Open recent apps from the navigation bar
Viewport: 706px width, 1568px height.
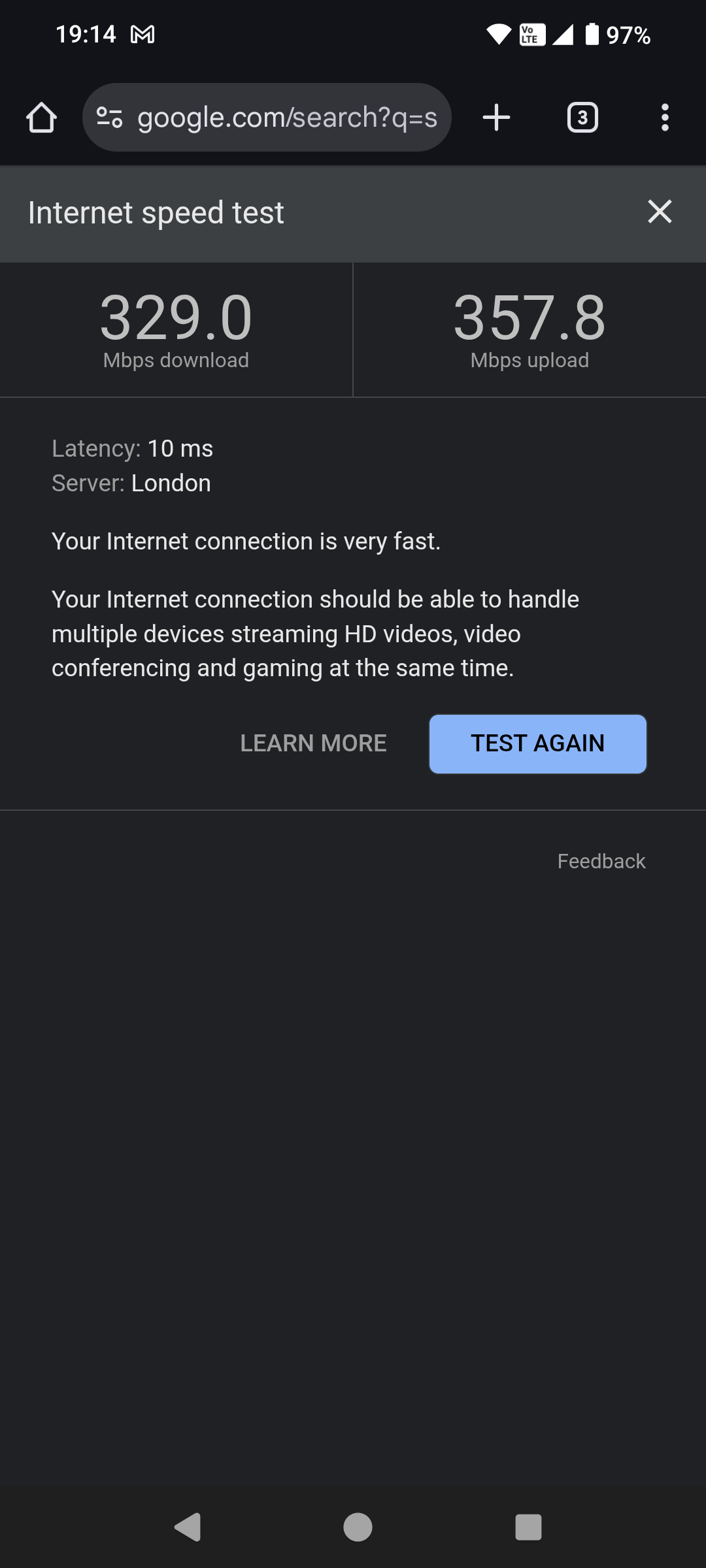click(528, 1527)
